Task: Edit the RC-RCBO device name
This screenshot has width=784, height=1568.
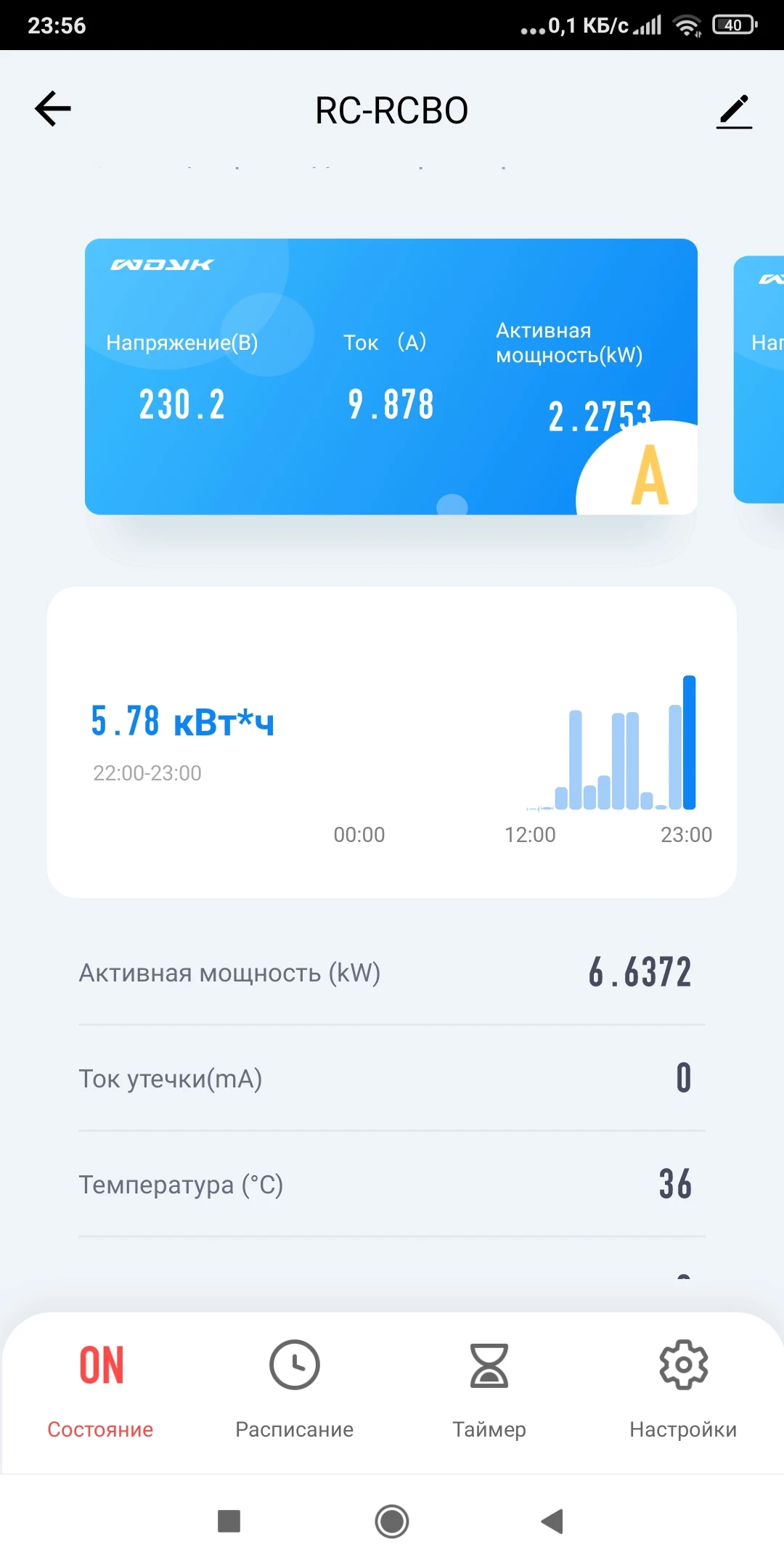Action: click(734, 112)
